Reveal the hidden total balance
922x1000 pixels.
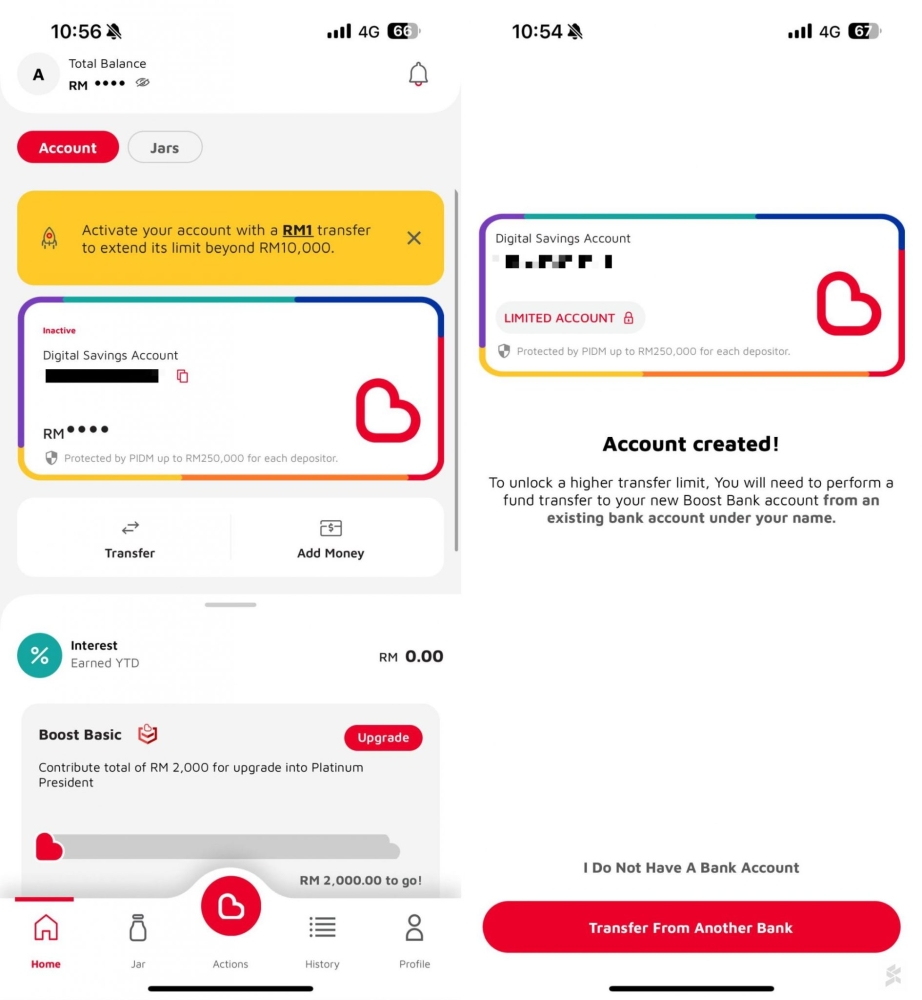click(142, 83)
